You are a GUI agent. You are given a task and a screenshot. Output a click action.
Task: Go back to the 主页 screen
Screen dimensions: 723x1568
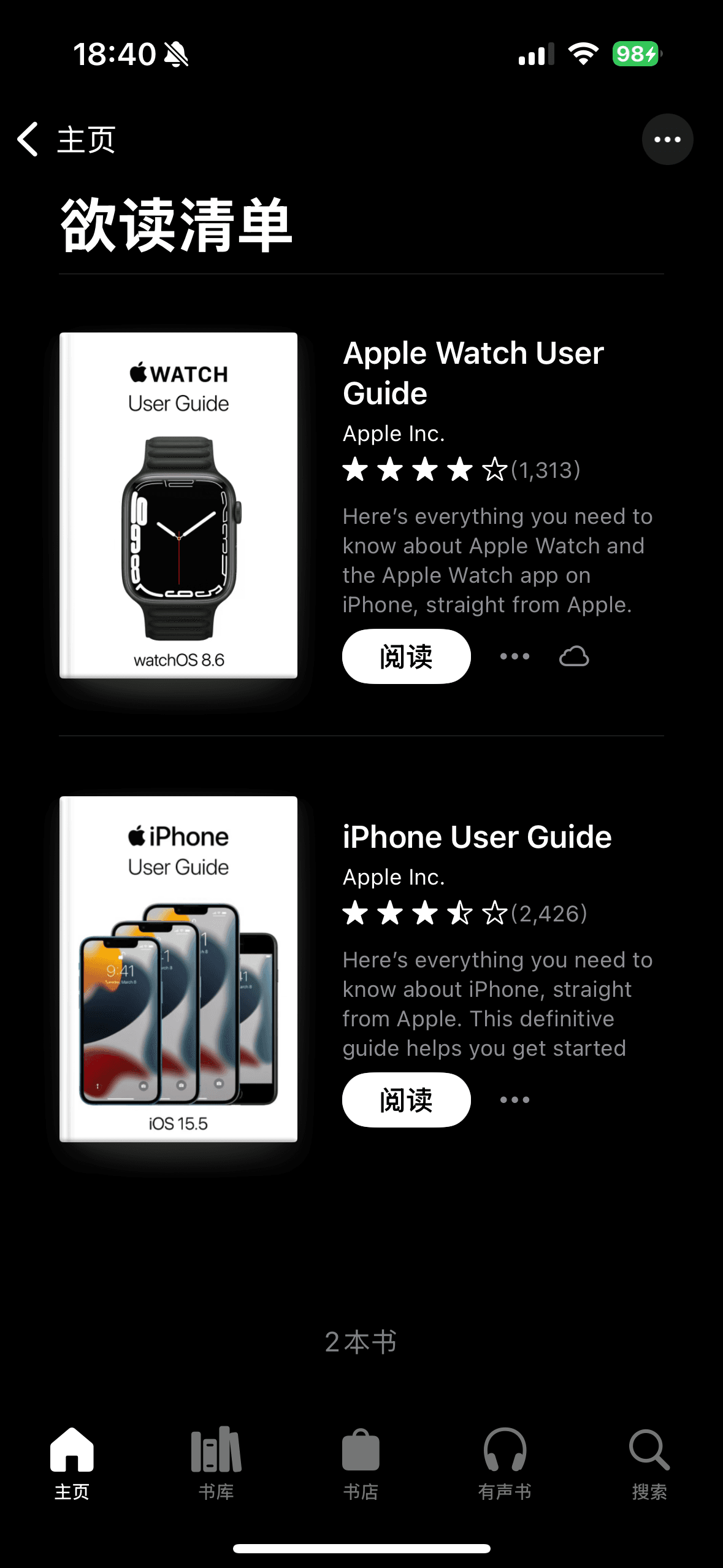(66, 139)
